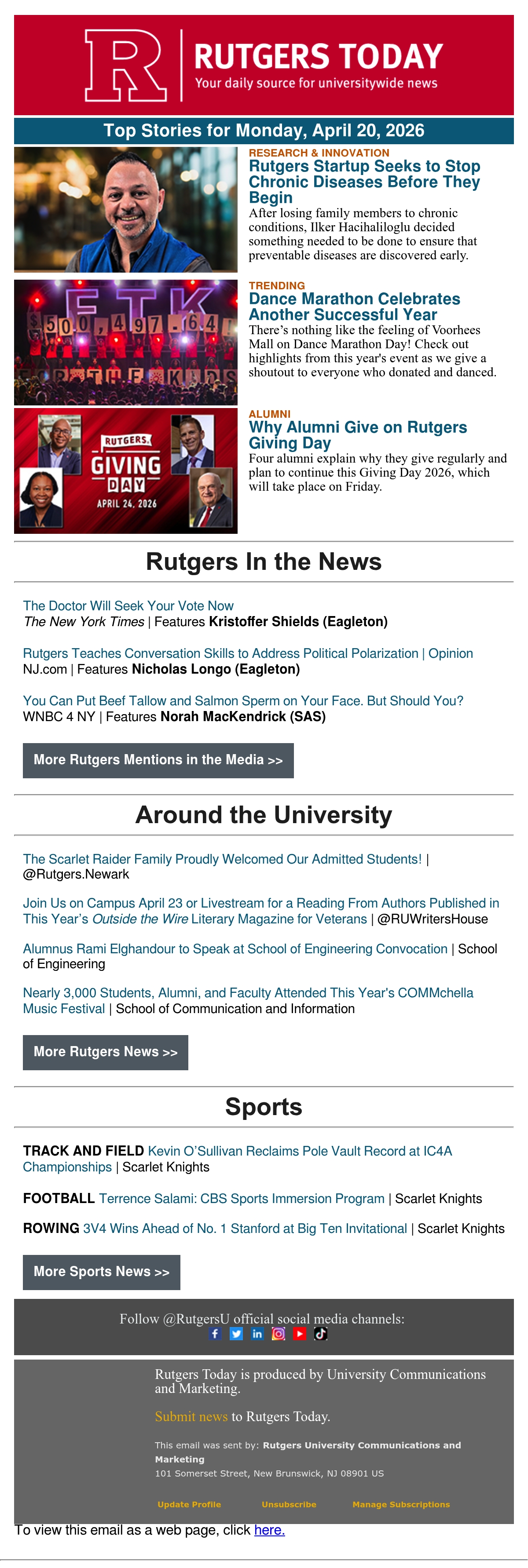Tap the More Sports News button
The height and width of the screenshot is (1568, 528).
pyautogui.click(x=102, y=1272)
